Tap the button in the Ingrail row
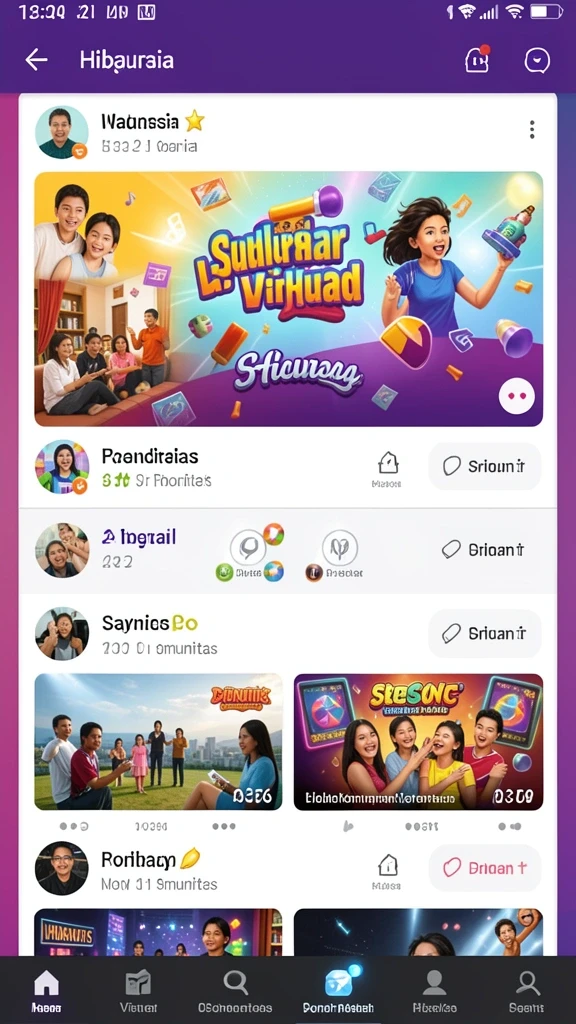Viewport: 576px width, 1024px height. coord(485,550)
